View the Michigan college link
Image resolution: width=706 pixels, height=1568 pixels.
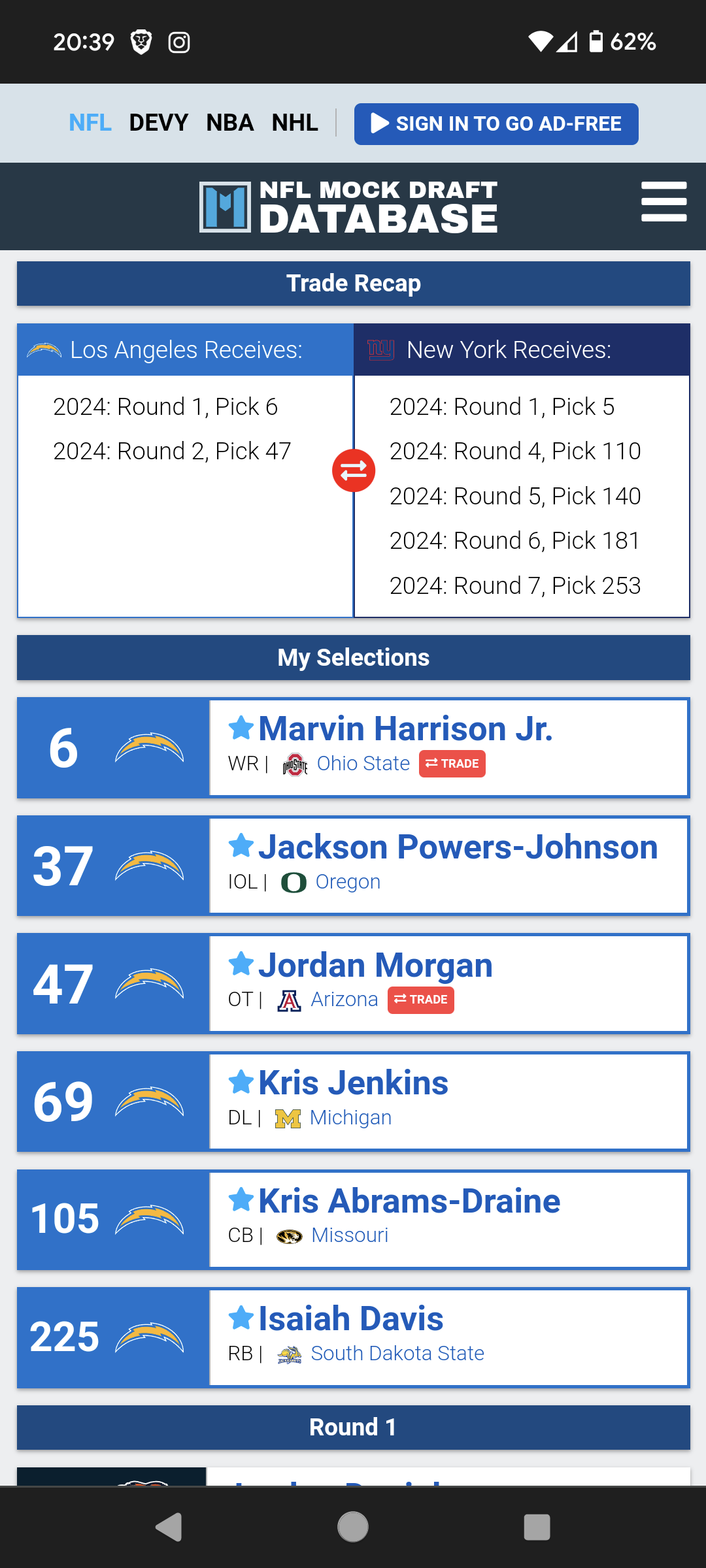tap(350, 1118)
